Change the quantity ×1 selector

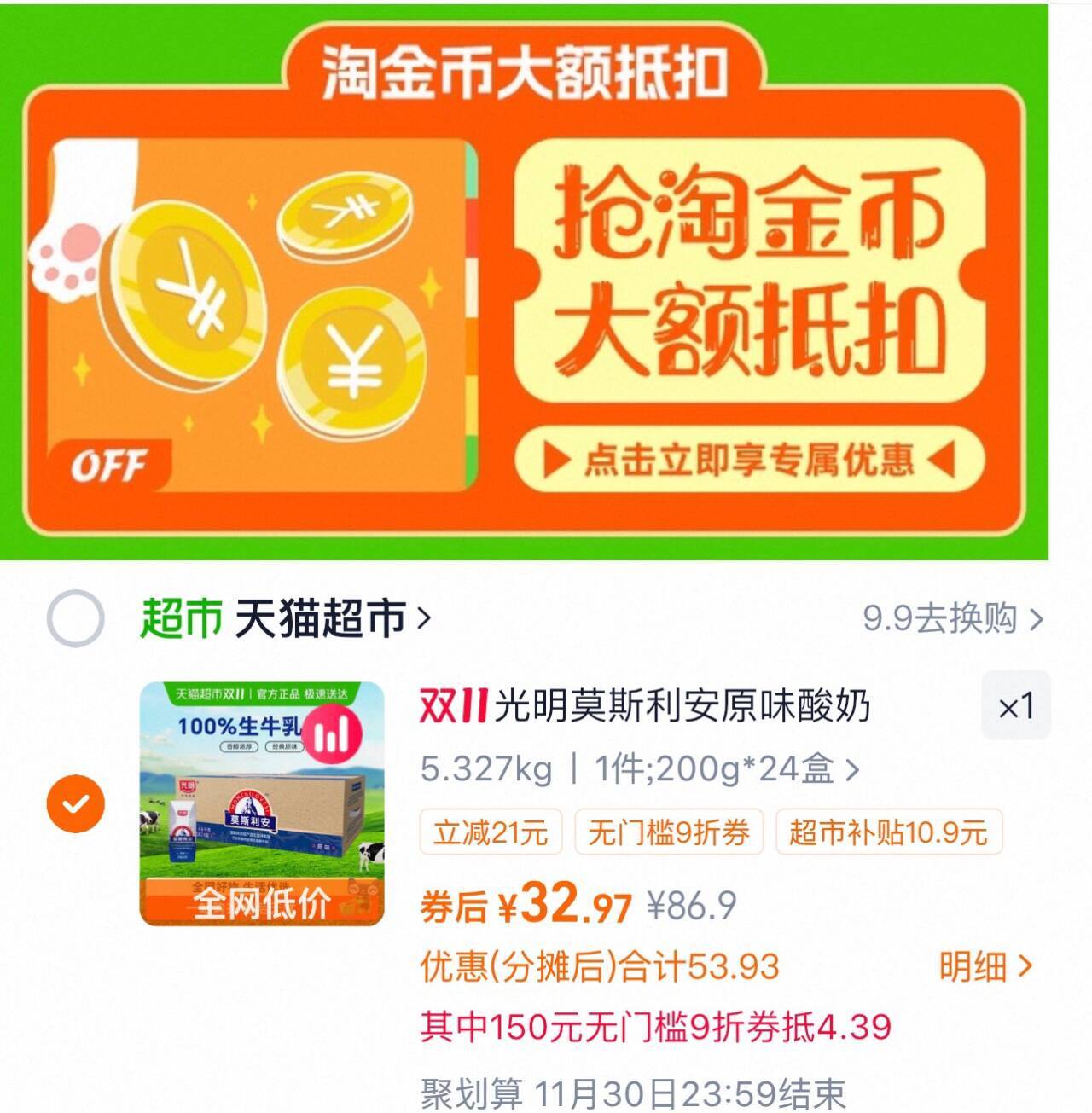(1015, 706)
